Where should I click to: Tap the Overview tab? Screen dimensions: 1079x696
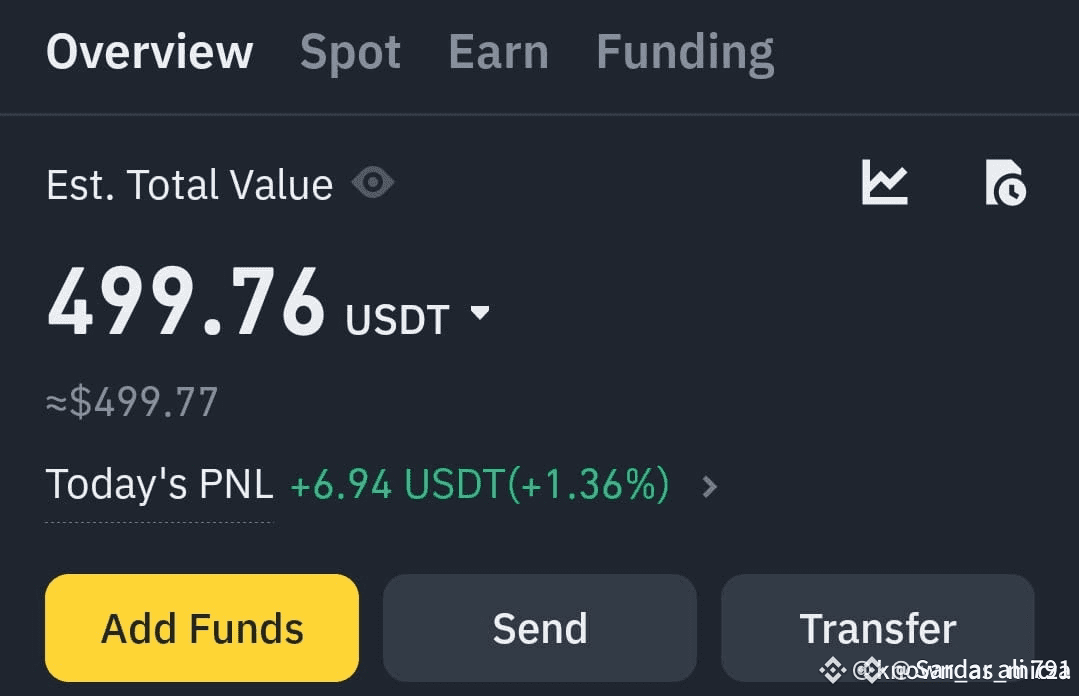tap(150, 52)
